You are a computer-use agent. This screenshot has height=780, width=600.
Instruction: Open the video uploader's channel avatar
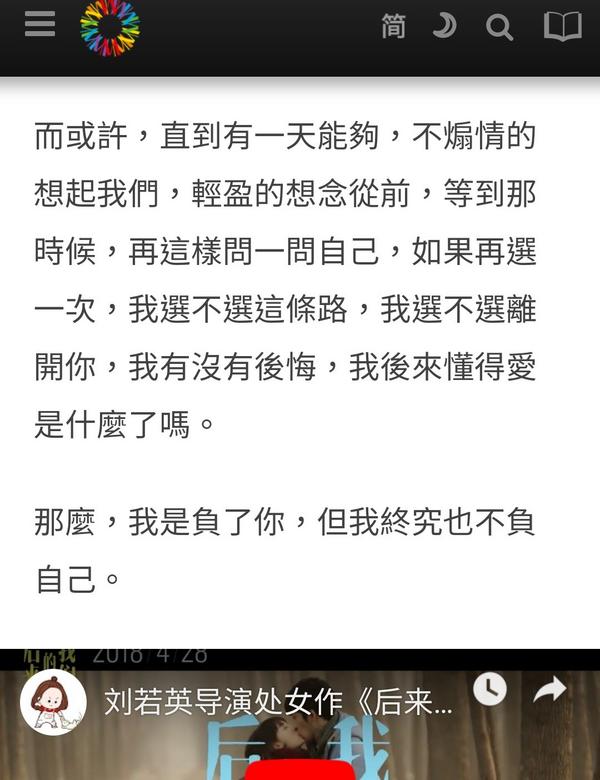point(53,702)
